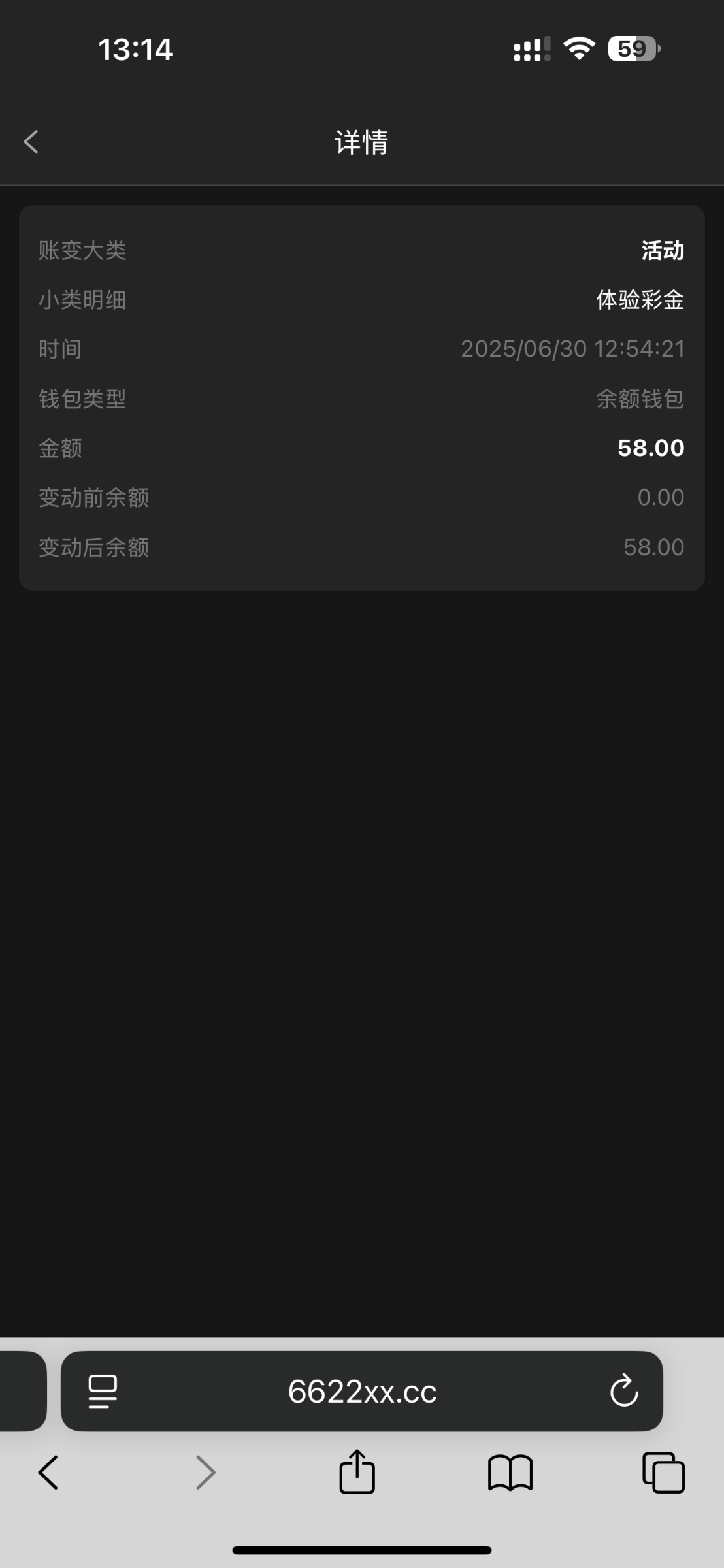Open Safari bookmarks
724x1568 pixels.
point(510,1473)
